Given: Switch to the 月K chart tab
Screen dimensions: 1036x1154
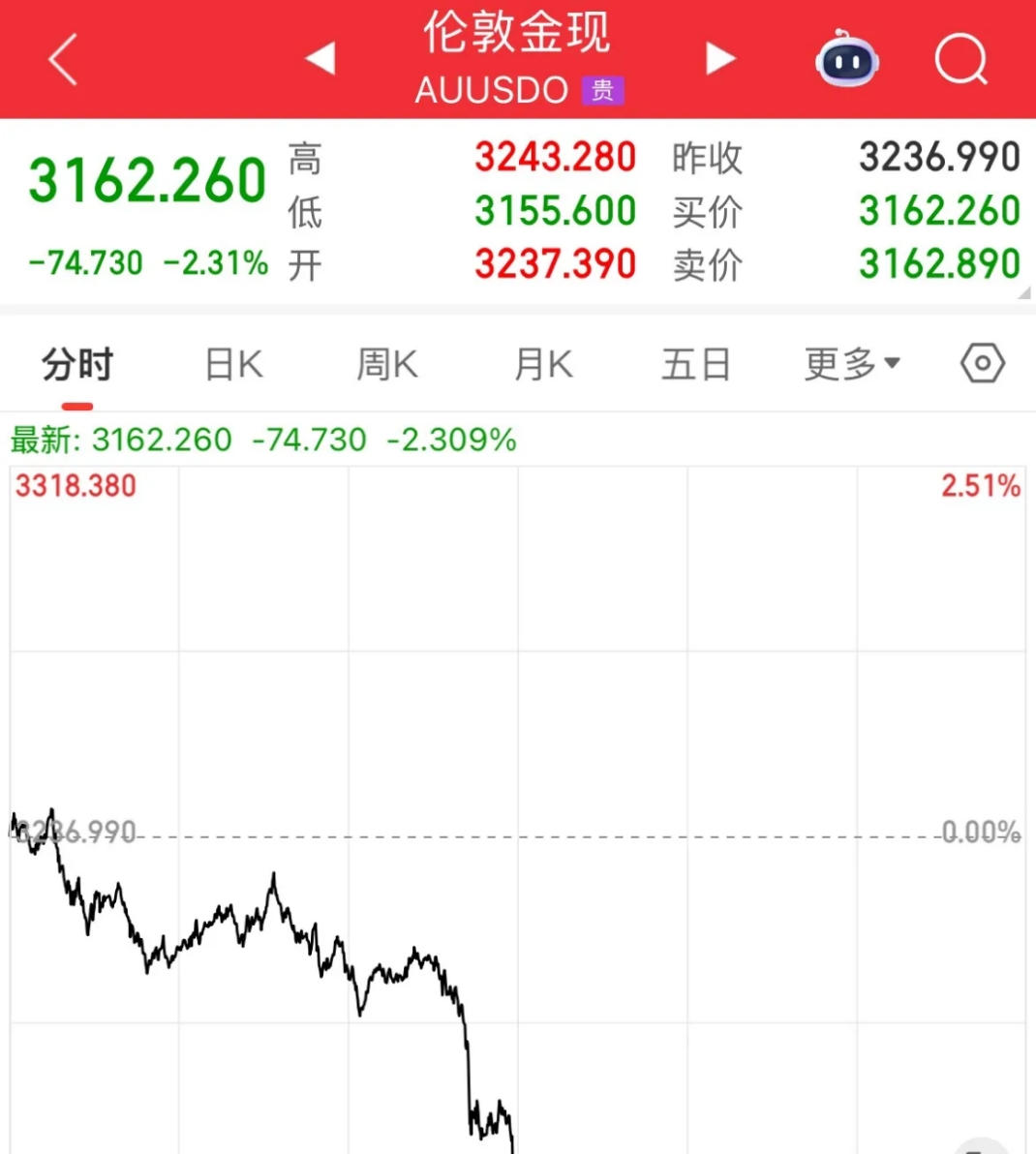Looking at the screenshot, I should 543,365.
